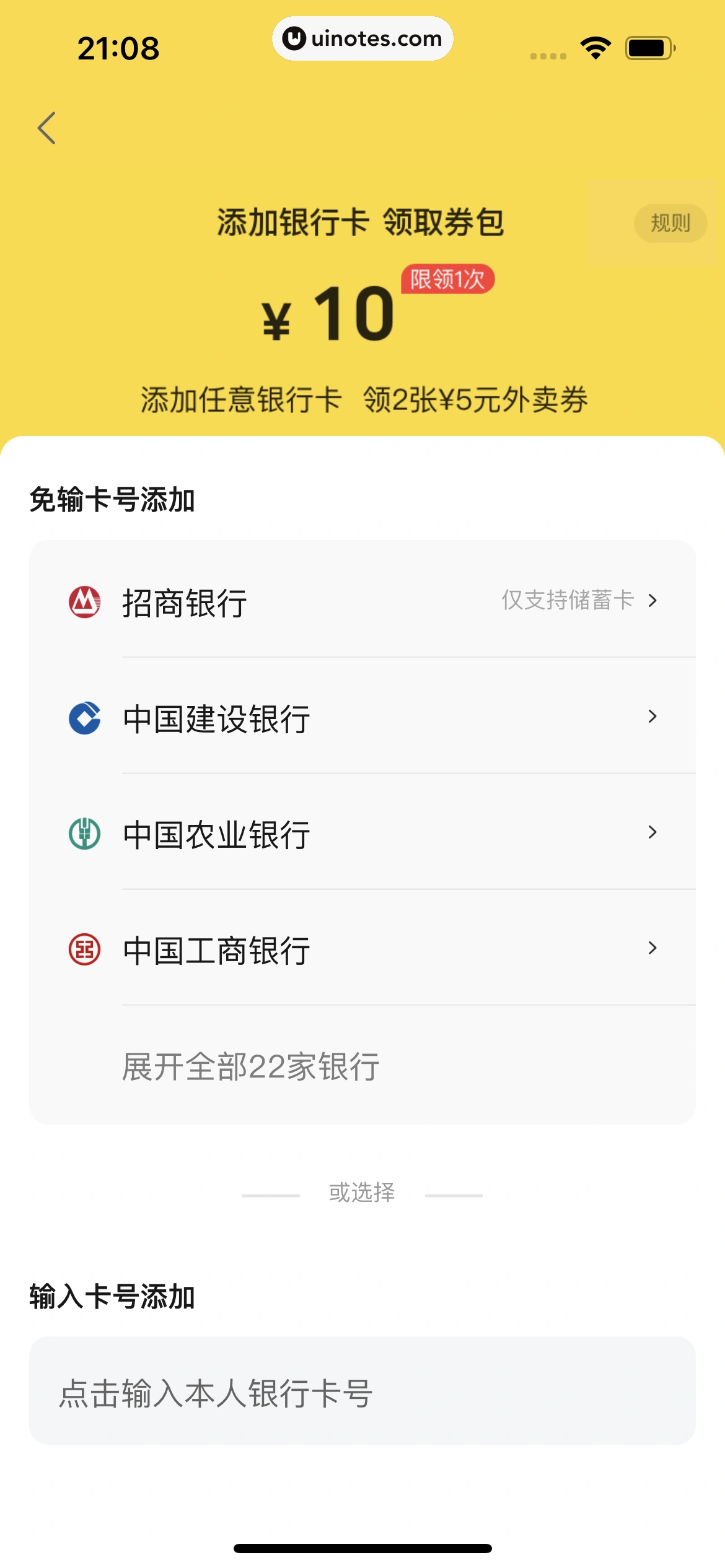The height and width of the screenshot is (1568, 725).
Task: Open the 规则 rules button
Action: tap(670, 223)
